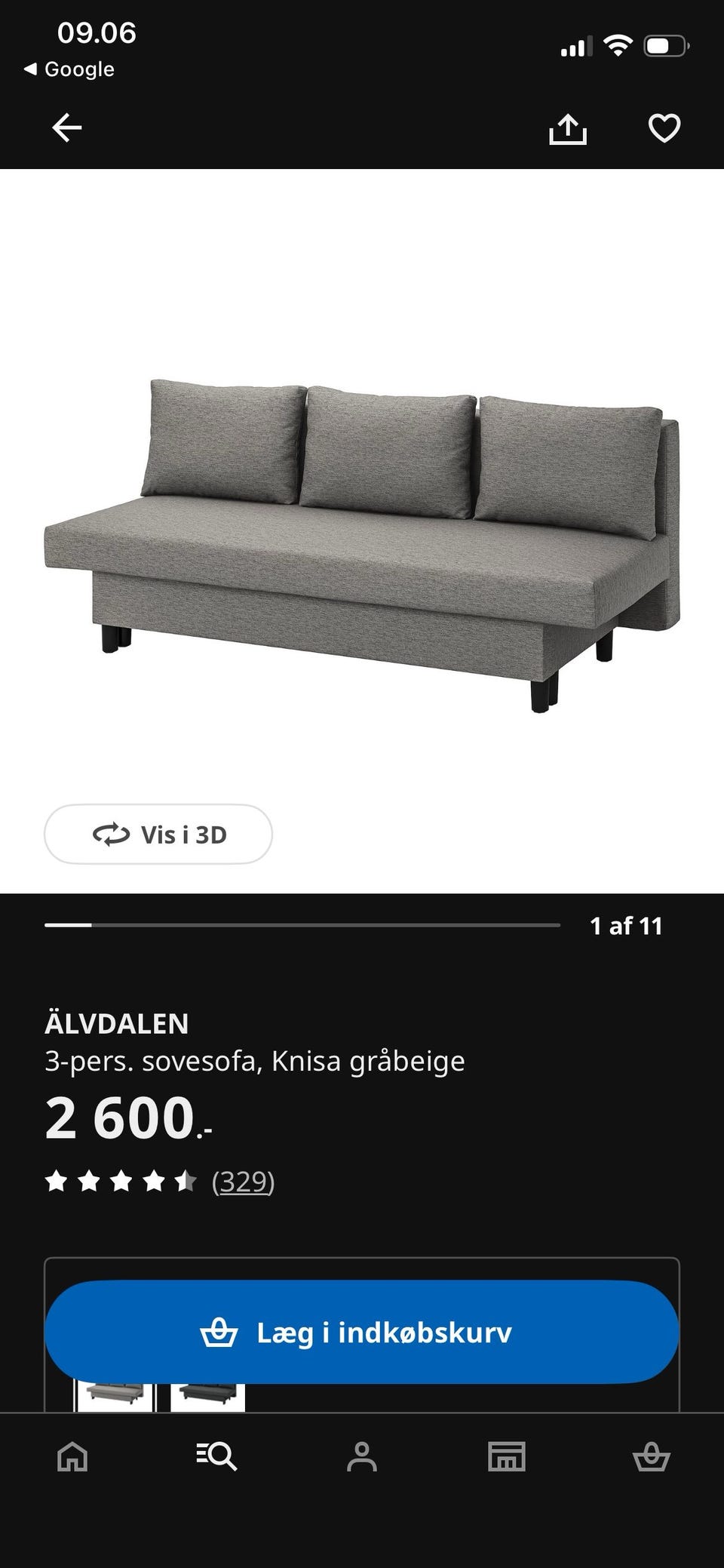
Task: Tap the sofa photo to view it larger
Action: pyautogui.click(x=362, y=528)
